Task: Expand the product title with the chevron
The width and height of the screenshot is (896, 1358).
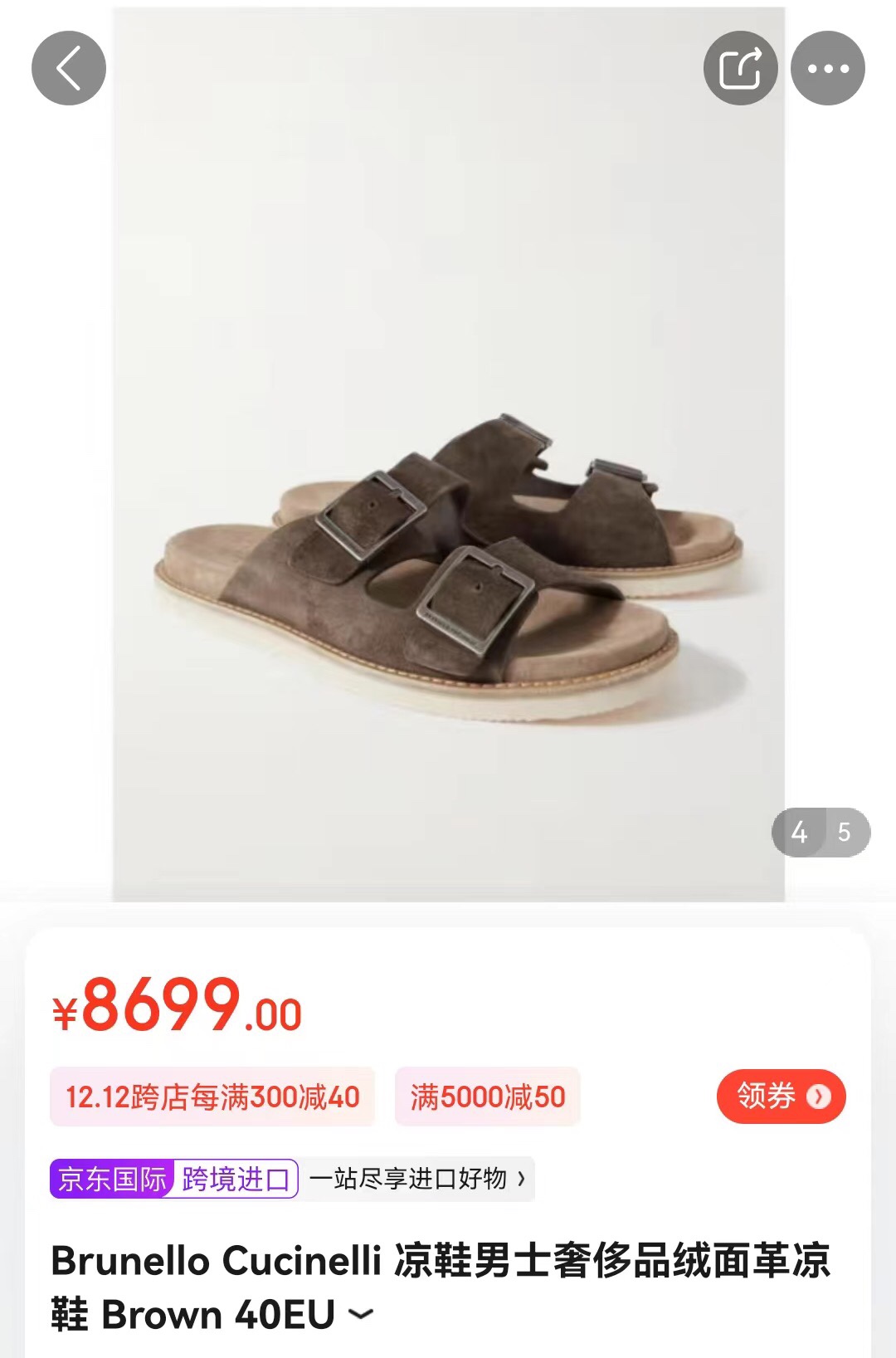Action: [x=361, y=1314]
